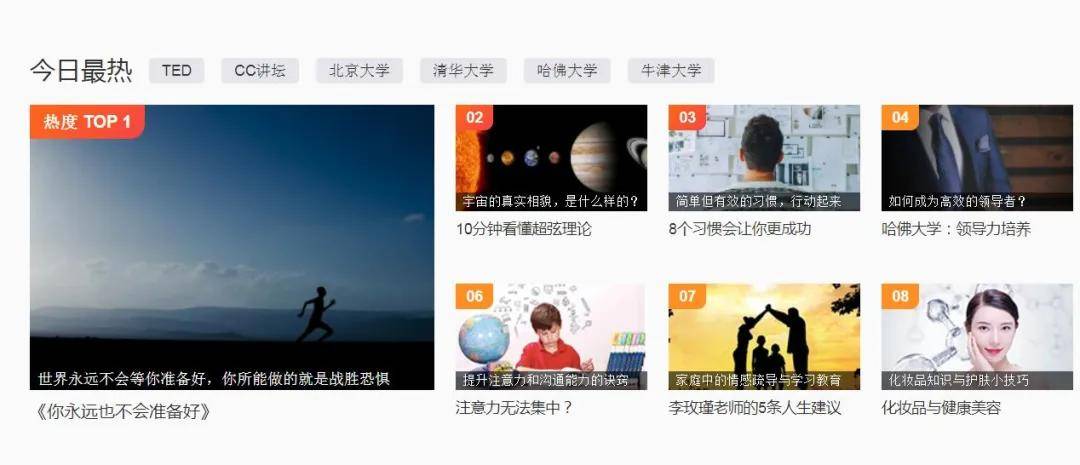Open video 哈佛大学：领导力培养
1080x465 pixels.
tap(977, 158)
